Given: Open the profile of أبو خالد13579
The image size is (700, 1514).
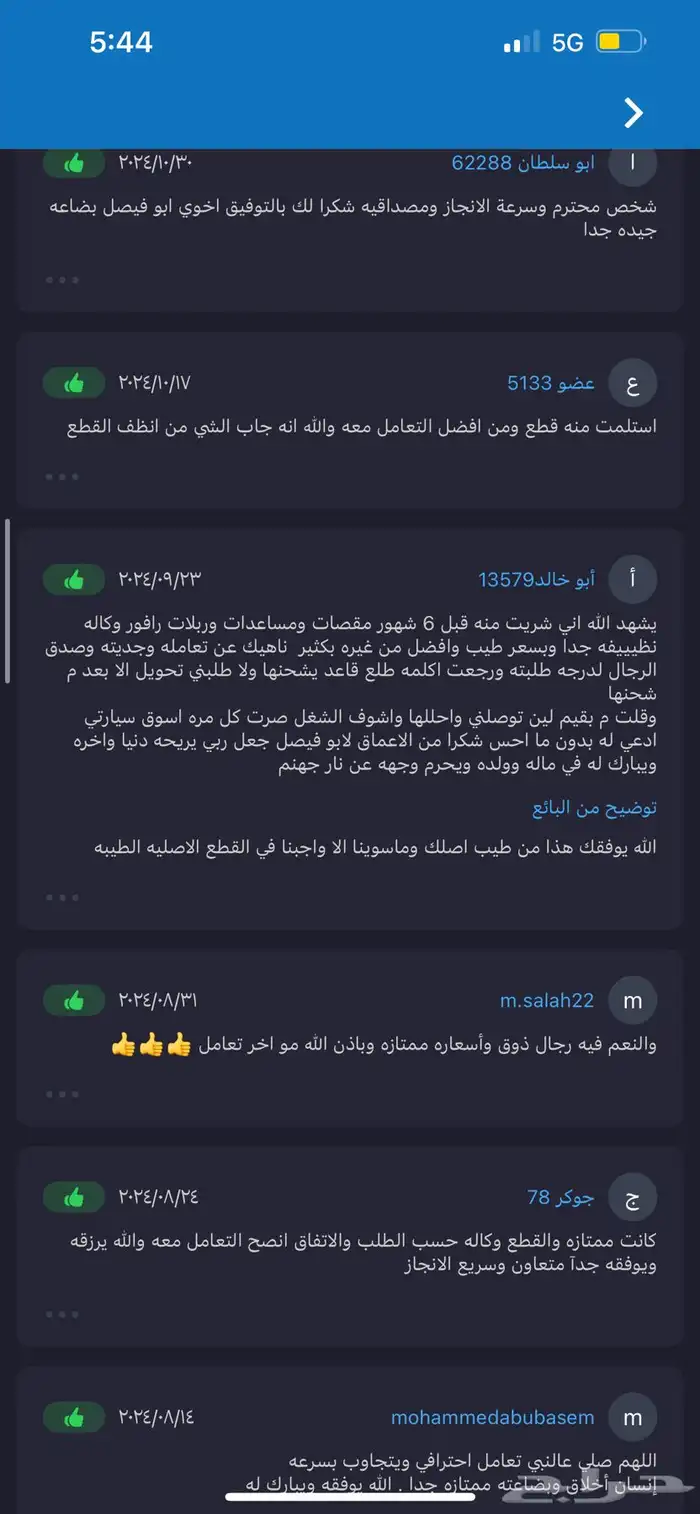Looking at the screenshot, I should (536, 580).
